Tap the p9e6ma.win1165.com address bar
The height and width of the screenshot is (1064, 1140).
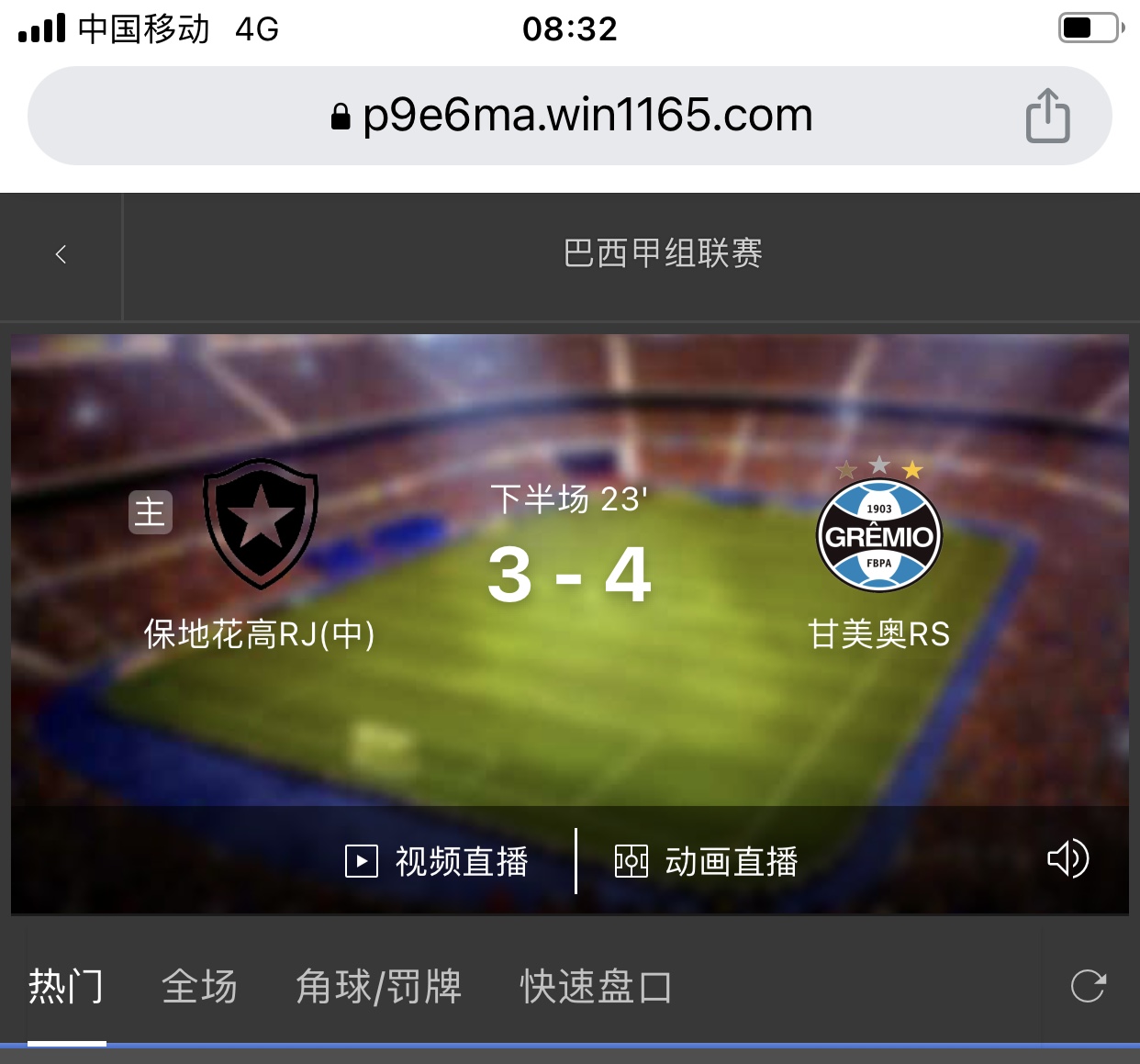[x=569, y=116]
